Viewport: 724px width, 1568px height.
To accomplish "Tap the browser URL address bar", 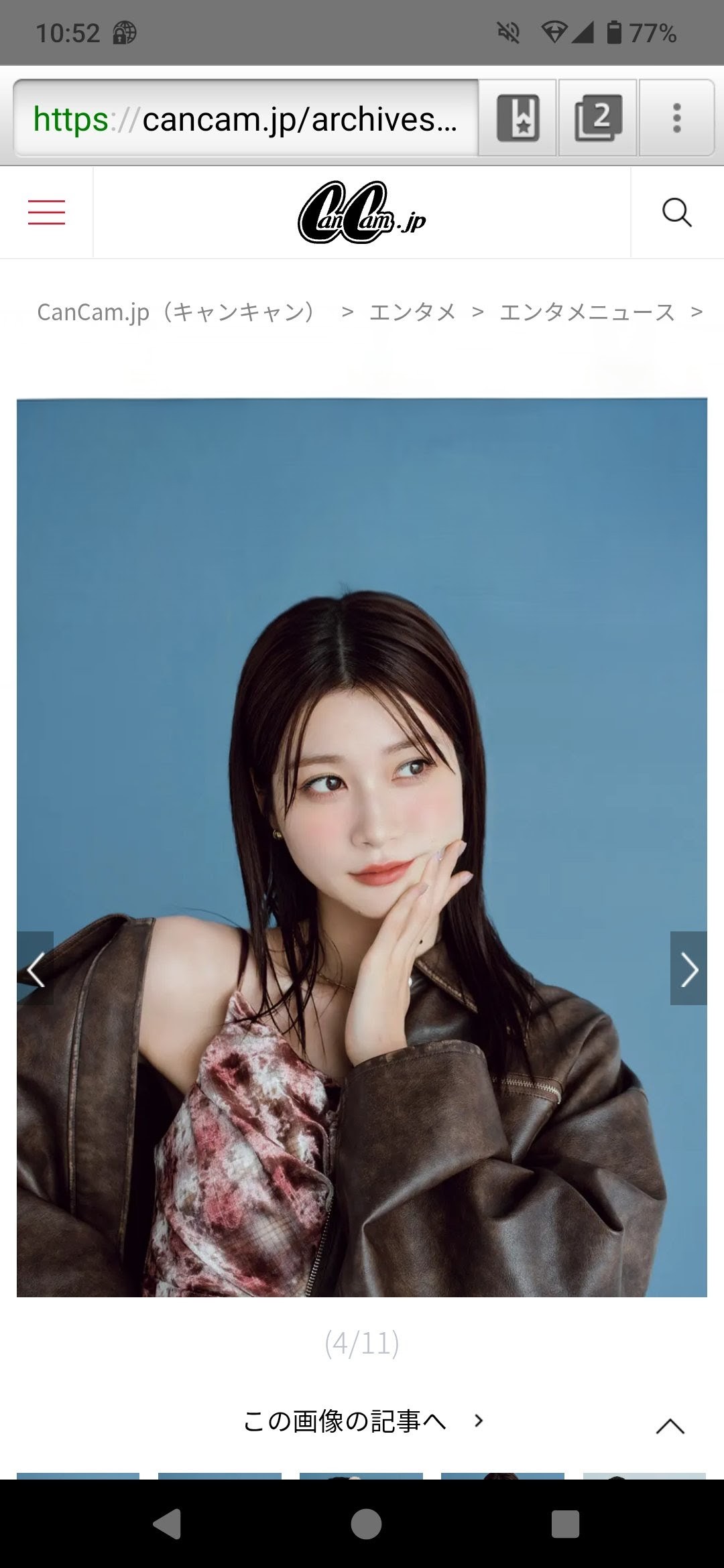I will 245,119.
